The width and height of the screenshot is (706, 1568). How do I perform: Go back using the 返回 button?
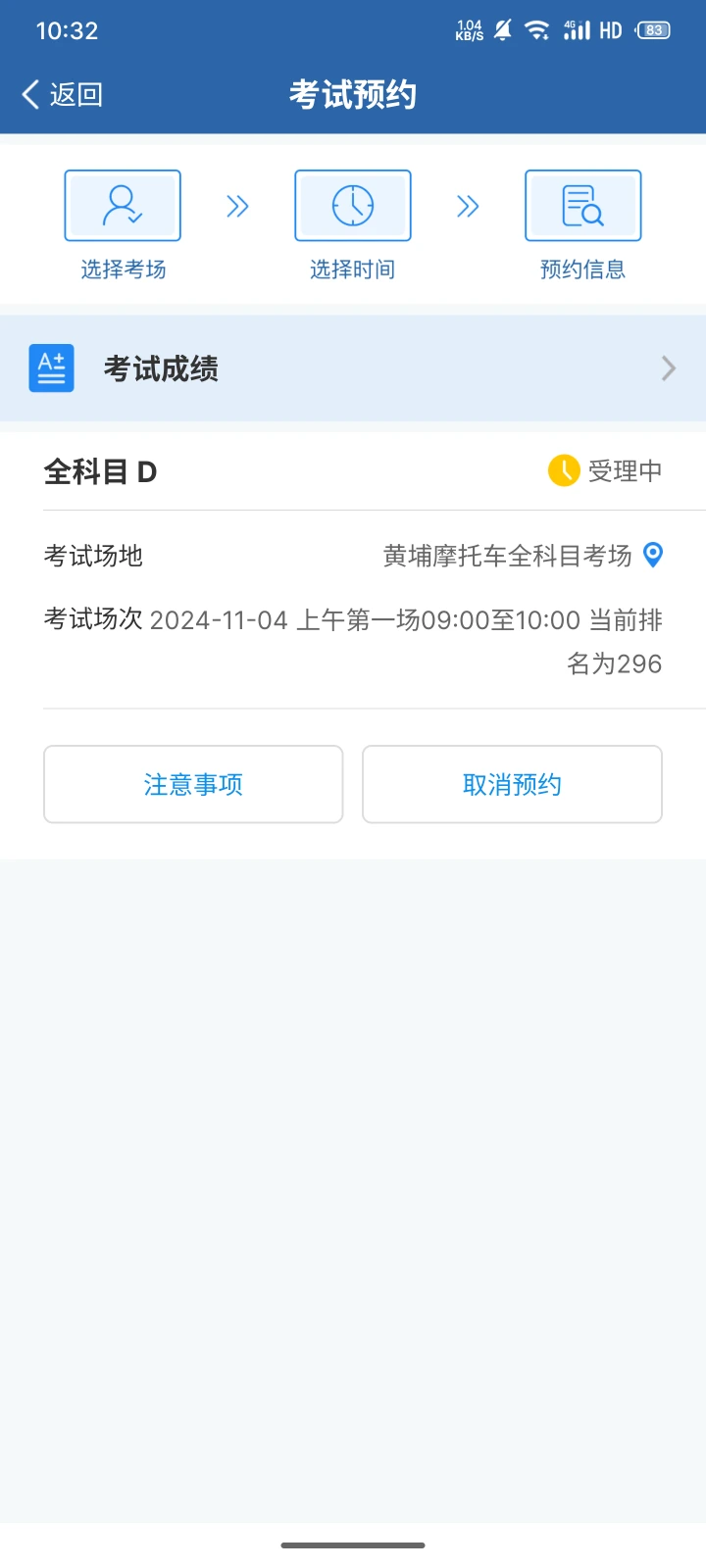[x=62, y=94]
